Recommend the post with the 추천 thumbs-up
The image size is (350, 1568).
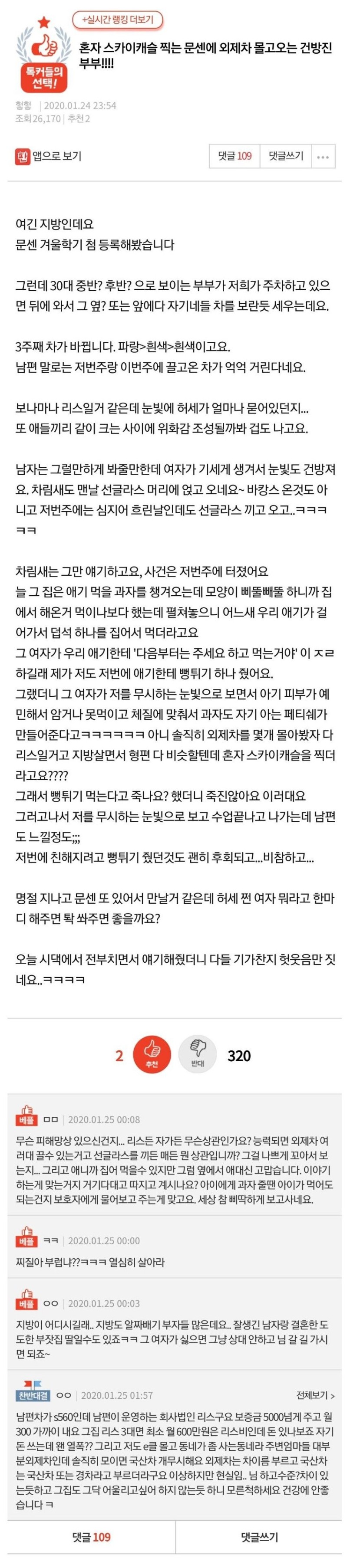point(152,1056)
